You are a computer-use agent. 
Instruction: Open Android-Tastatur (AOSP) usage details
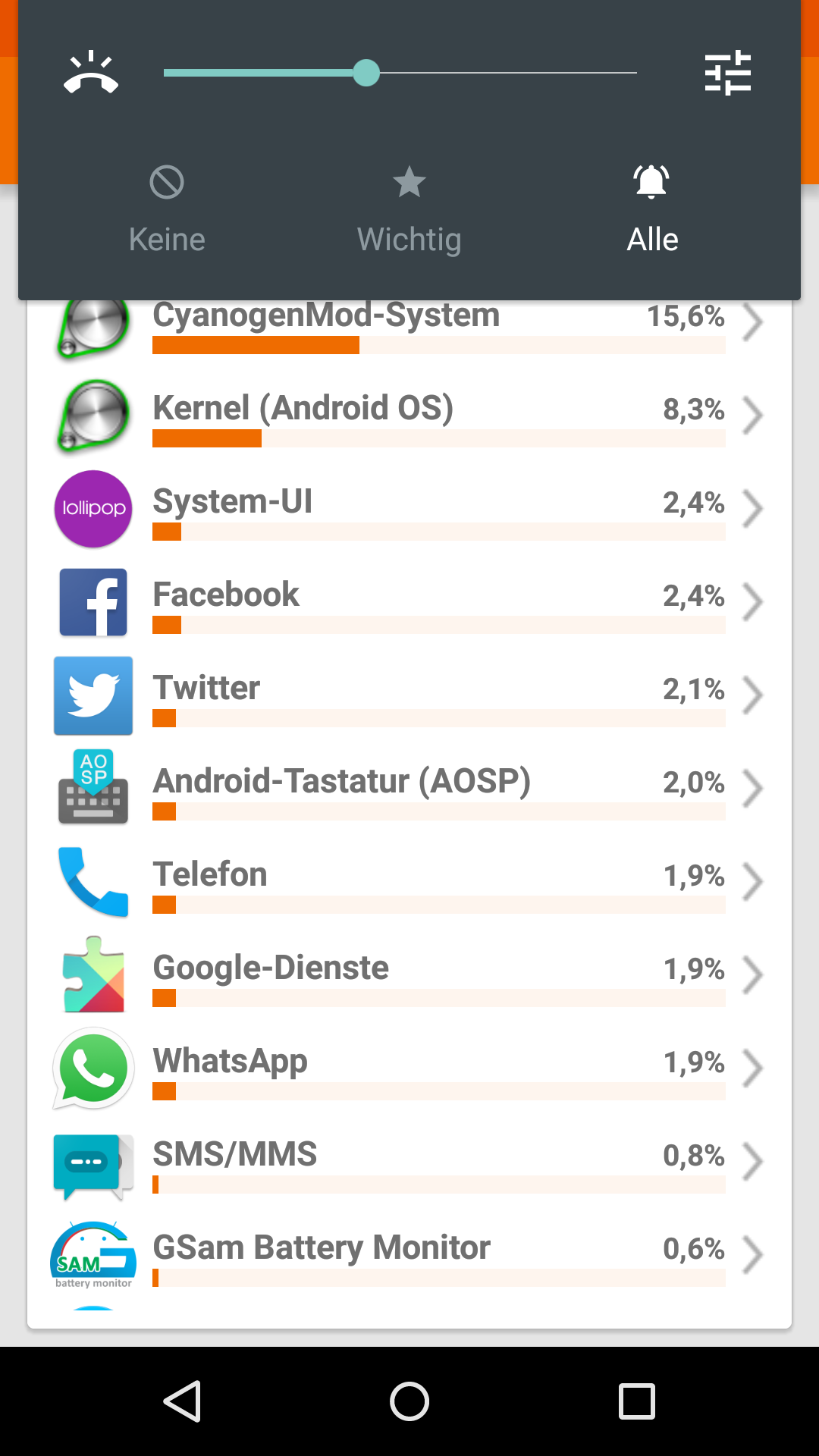coord(409,789)
